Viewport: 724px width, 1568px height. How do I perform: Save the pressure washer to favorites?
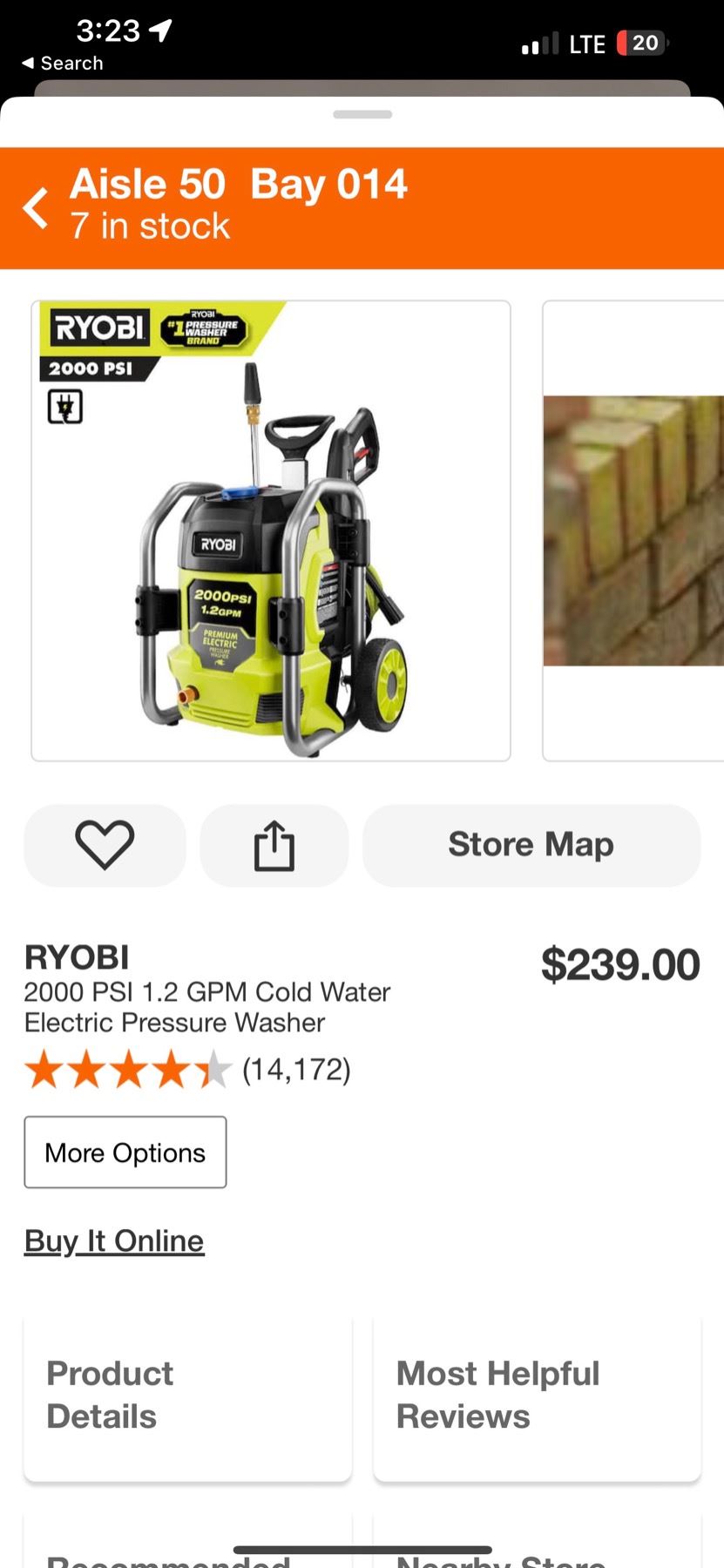point(105,845)
